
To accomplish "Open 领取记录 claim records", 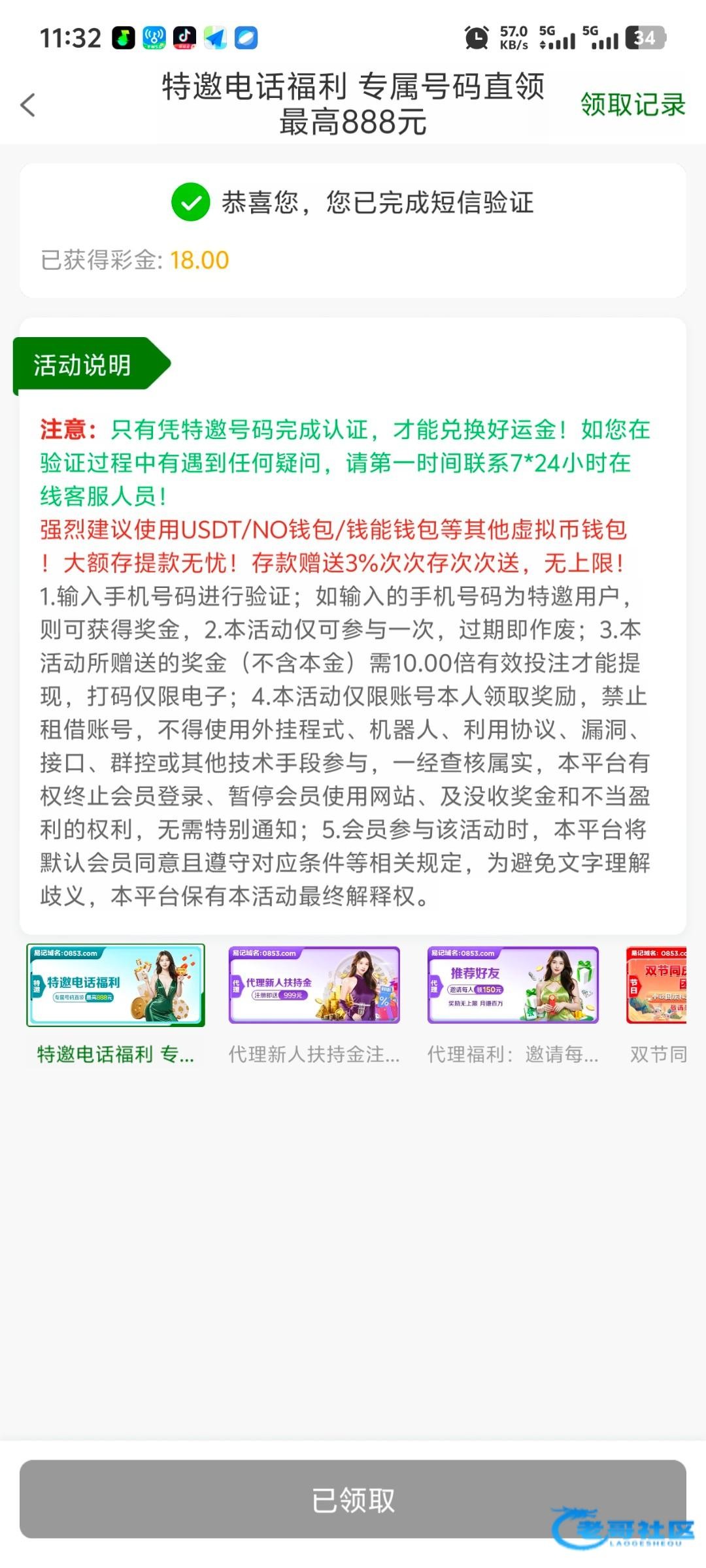I will point(632,105).
